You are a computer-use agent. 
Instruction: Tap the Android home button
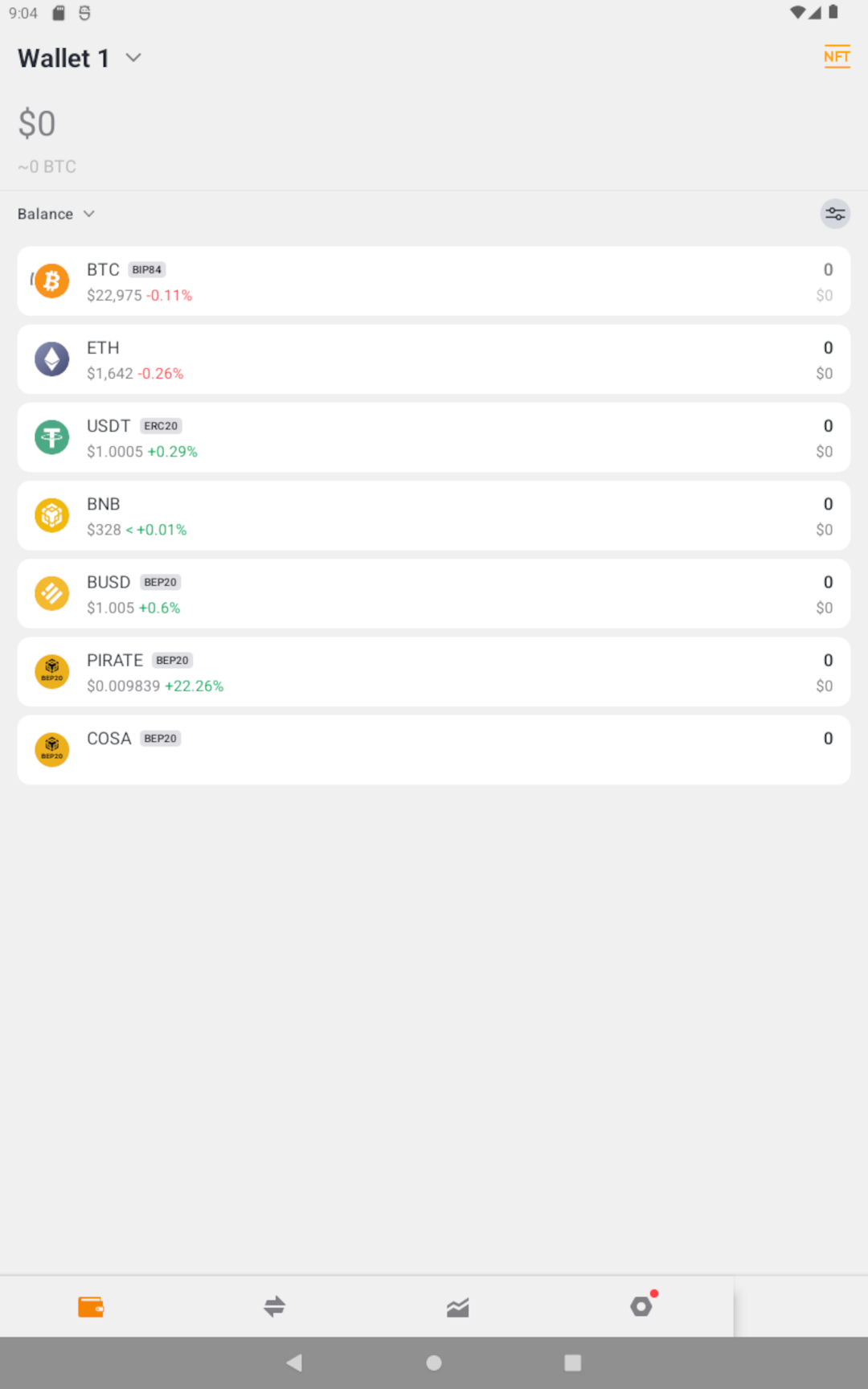point(434,1362)
